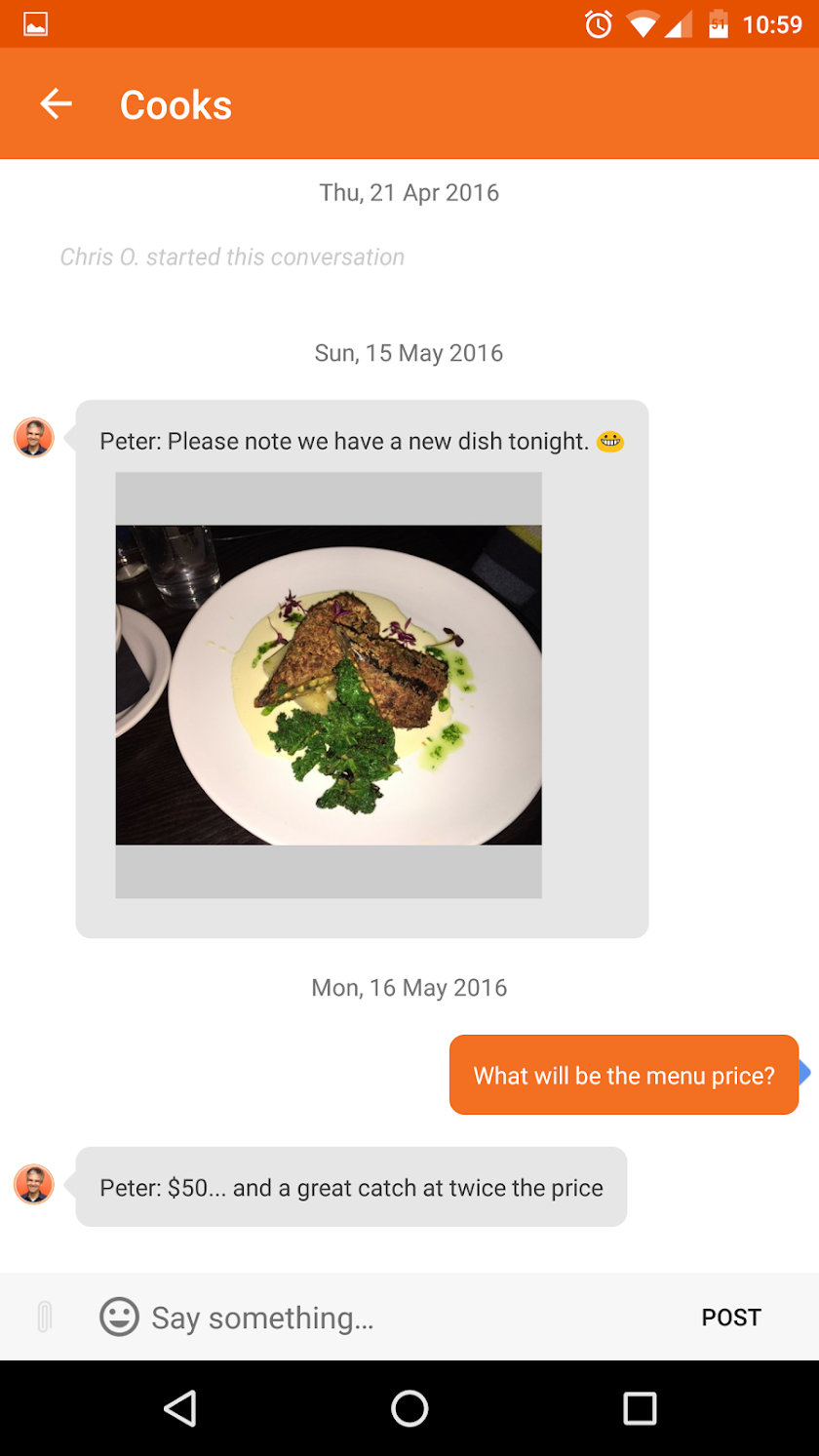819x1456 pixels.
Task: Open the emoji picker
Action: 119,1317
